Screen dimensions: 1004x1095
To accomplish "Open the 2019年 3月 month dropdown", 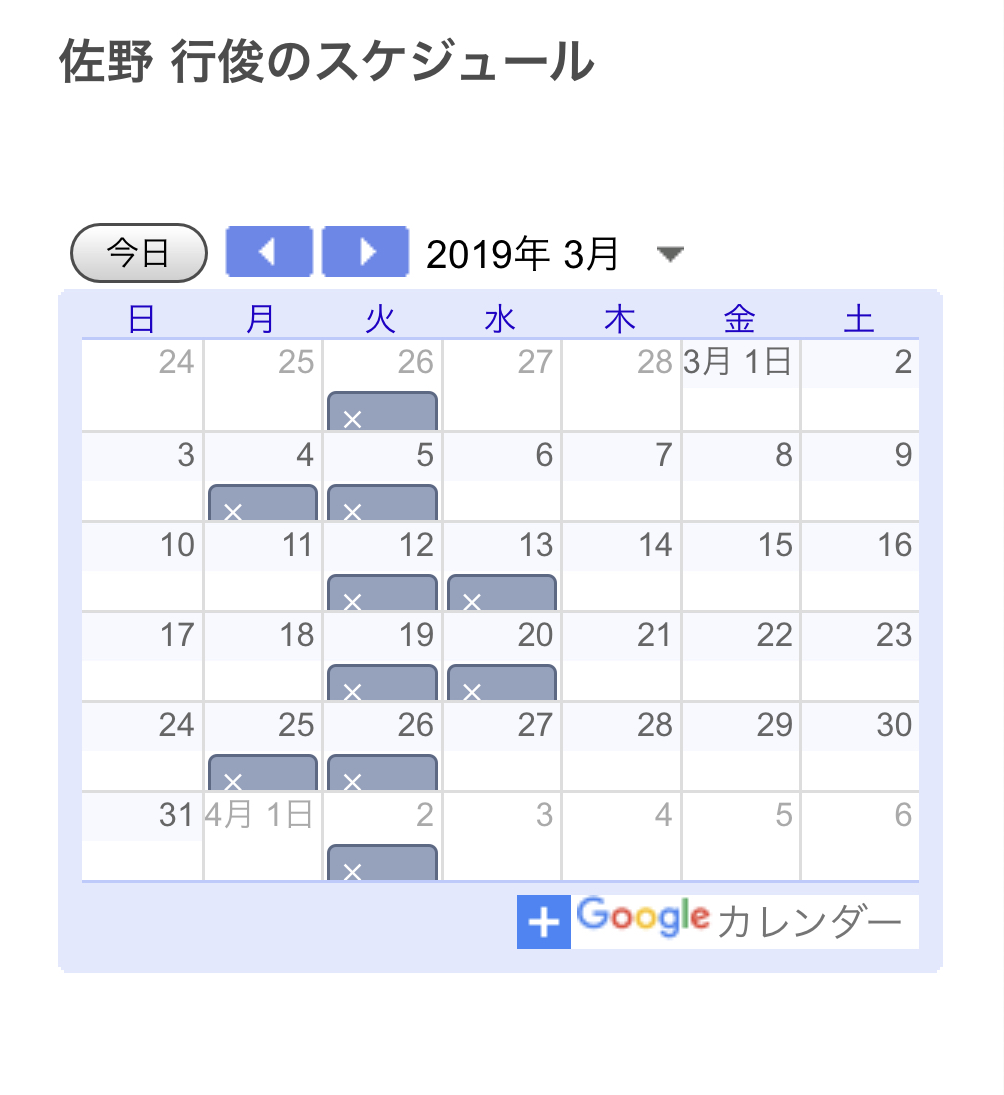I will [669, 254].
